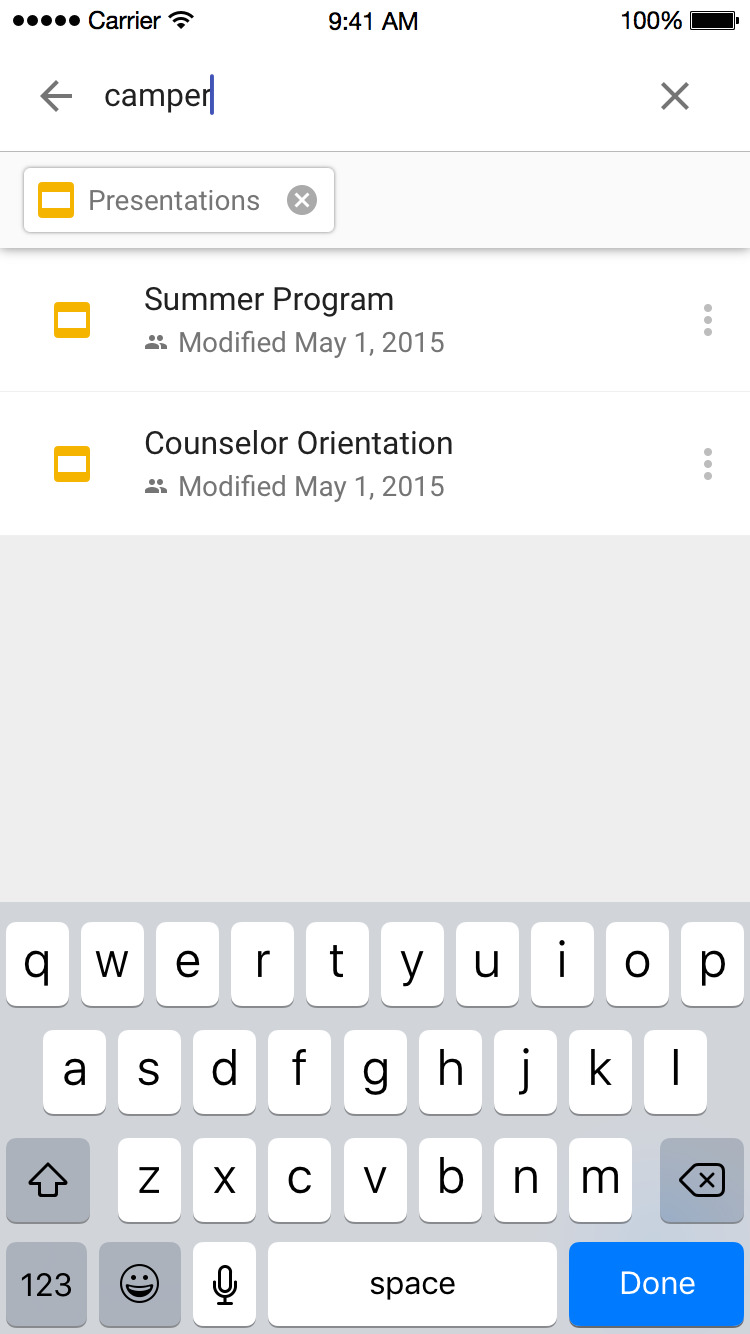The image size is (750, 1334).
Task: Remove the Presentations filter chip
Action: click(302, 201)
